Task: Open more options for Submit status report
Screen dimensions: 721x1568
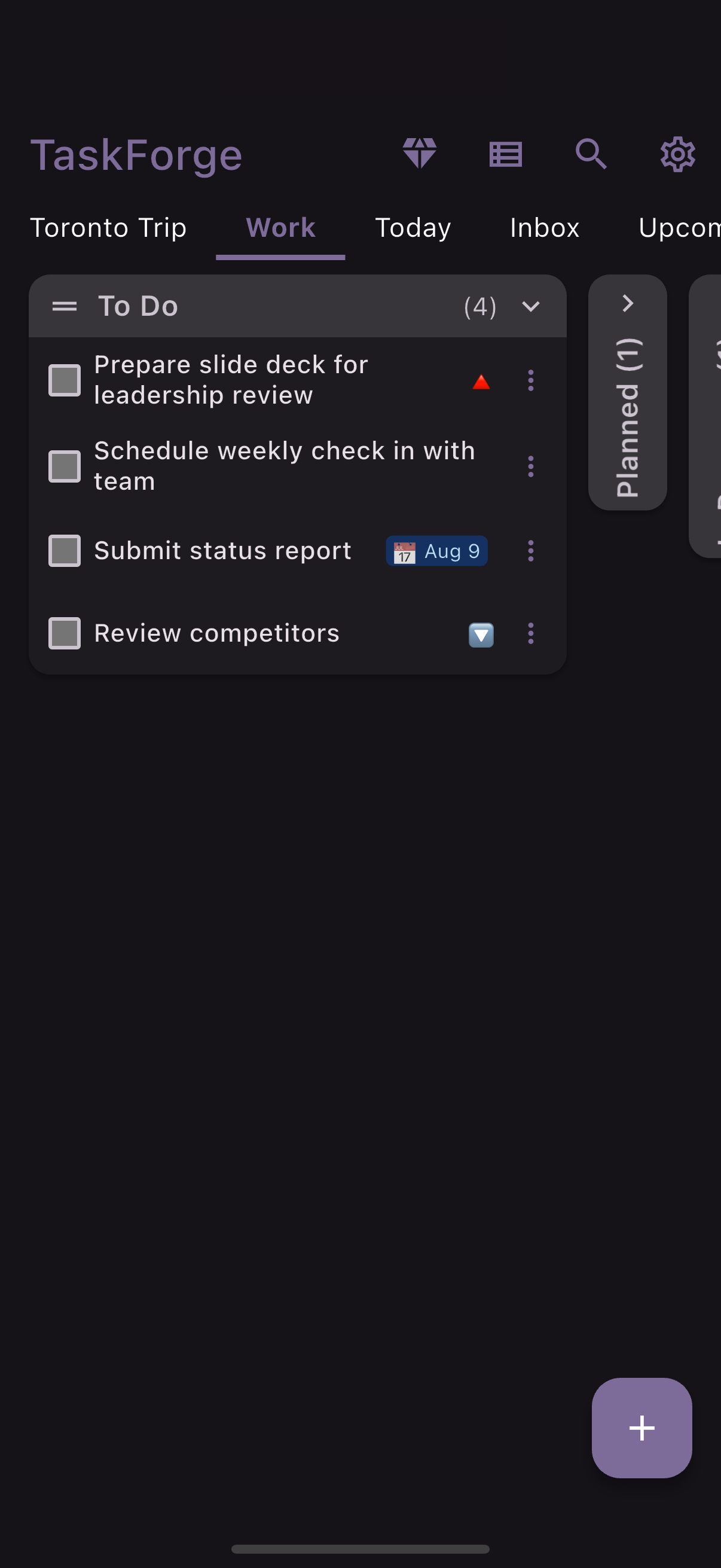Action: [x=530, y=551]
